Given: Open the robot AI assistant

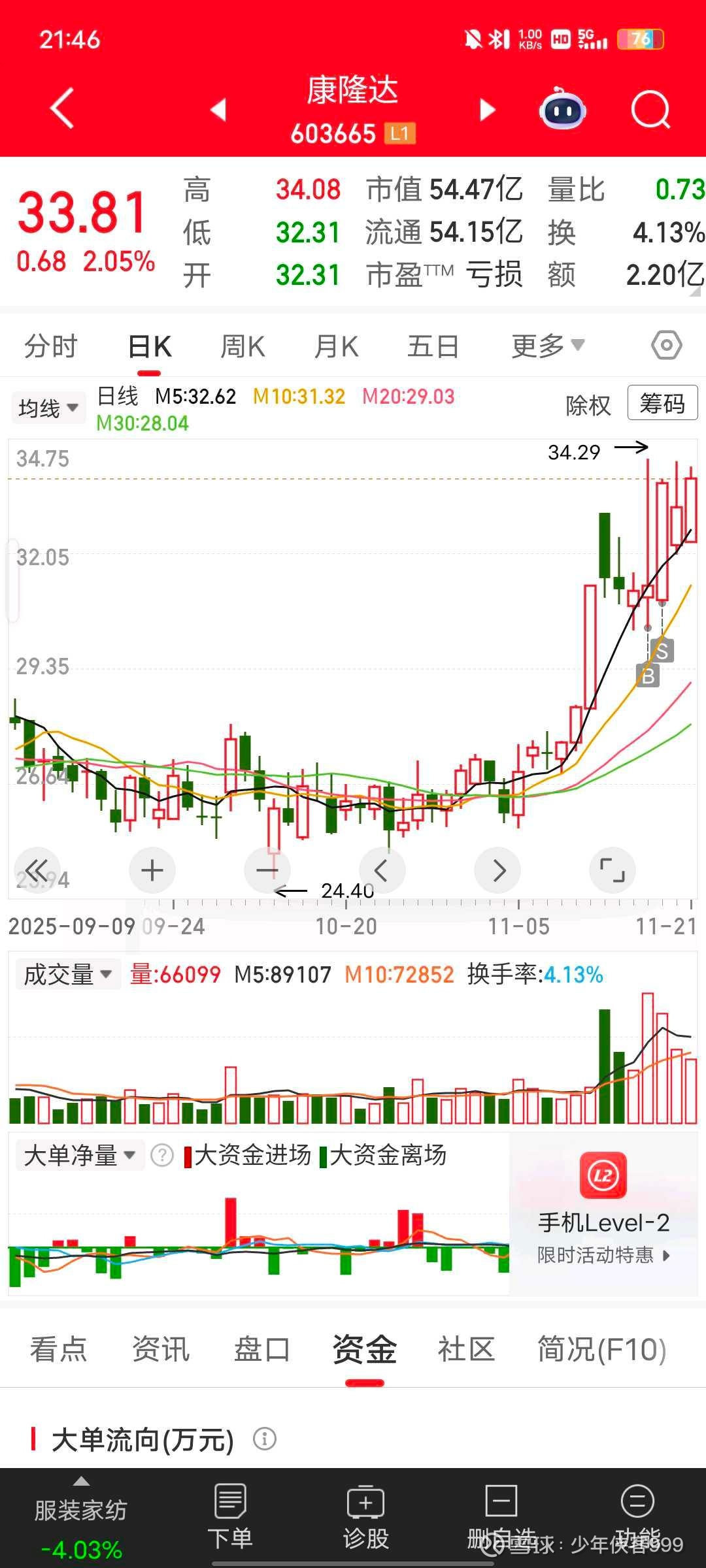Looking at the screenshot, I should point(562,109).
